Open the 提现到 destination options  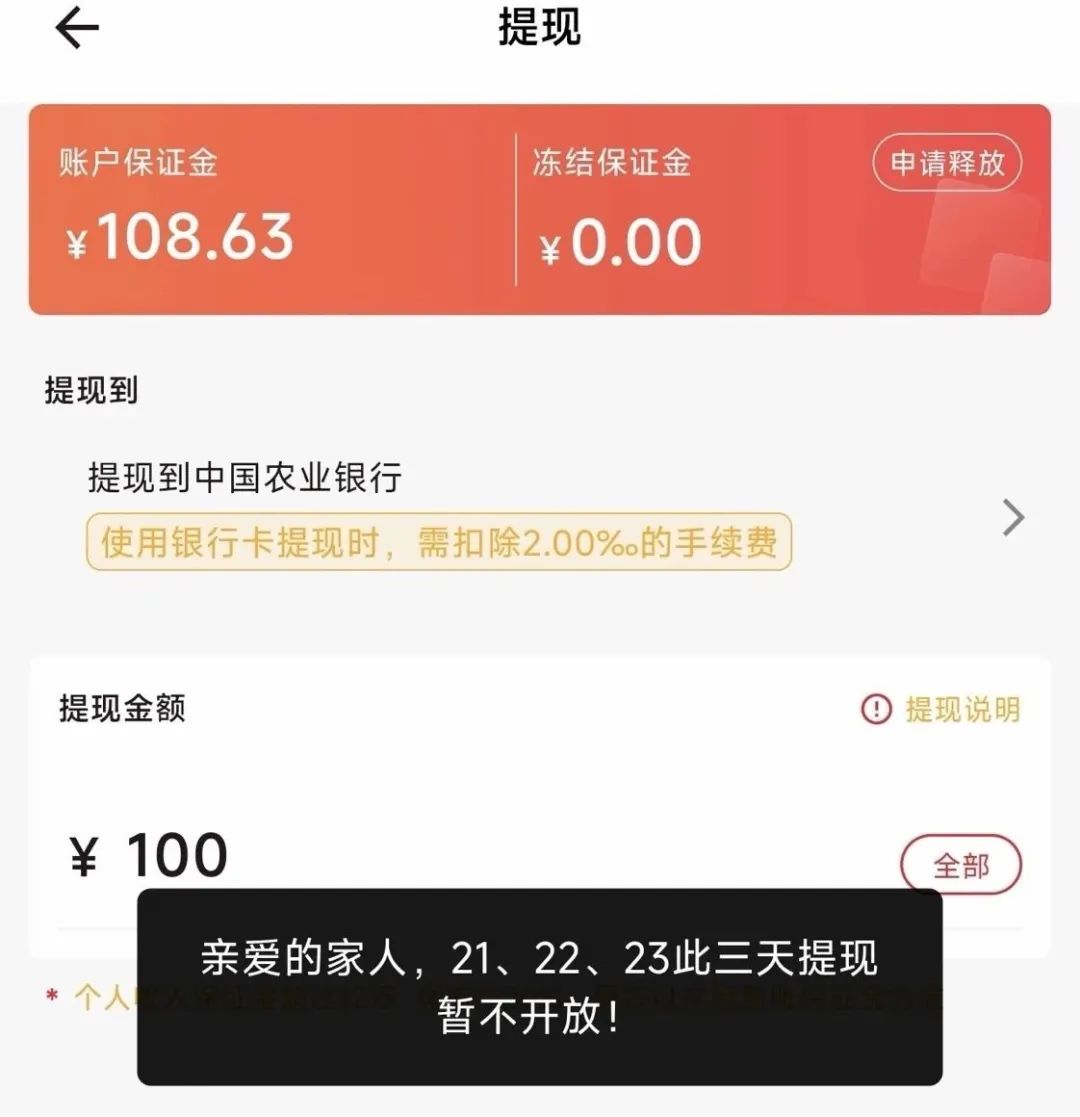coord(90,390)
